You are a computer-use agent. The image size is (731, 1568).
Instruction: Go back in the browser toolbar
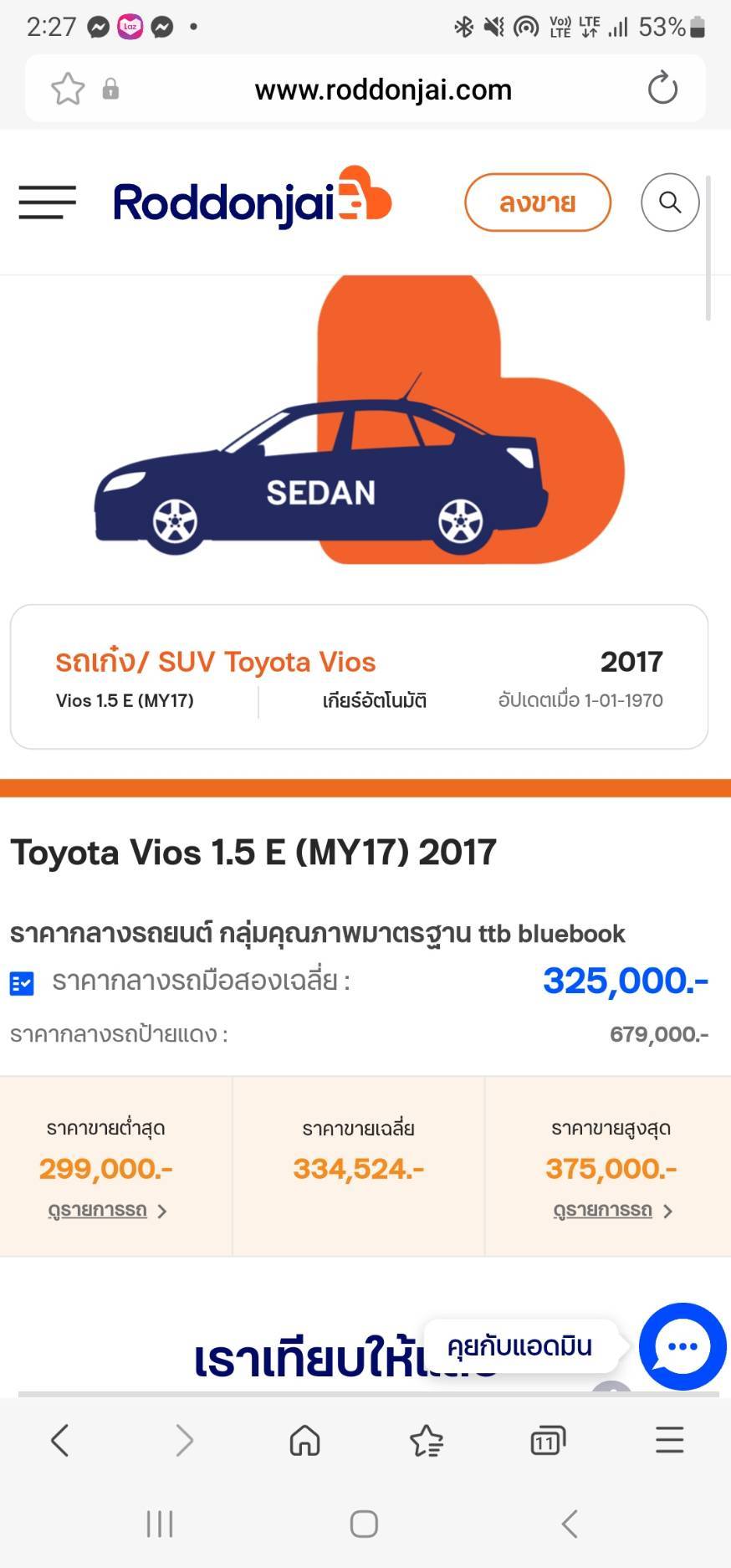pyautogui.click(x=60, y=1441)
